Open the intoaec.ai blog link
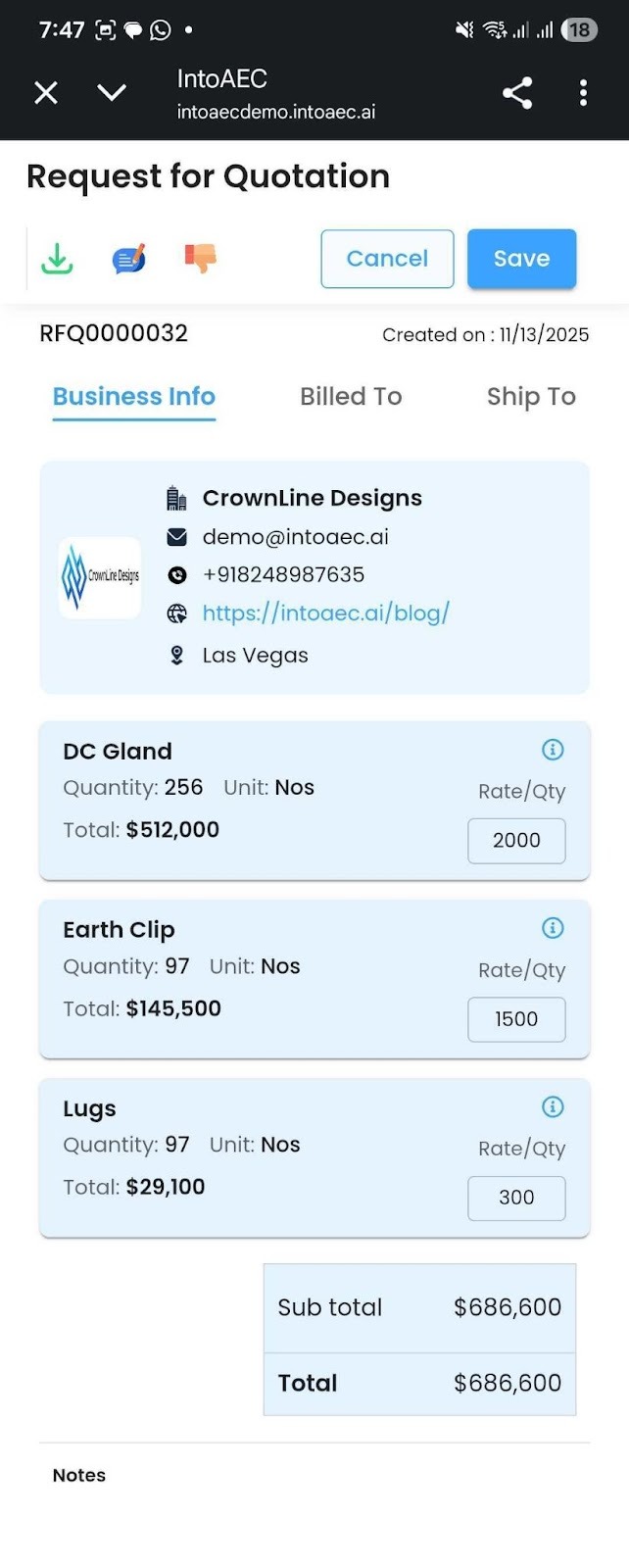The width and height of the screenshot is (629, 1568). coord(325,613)
